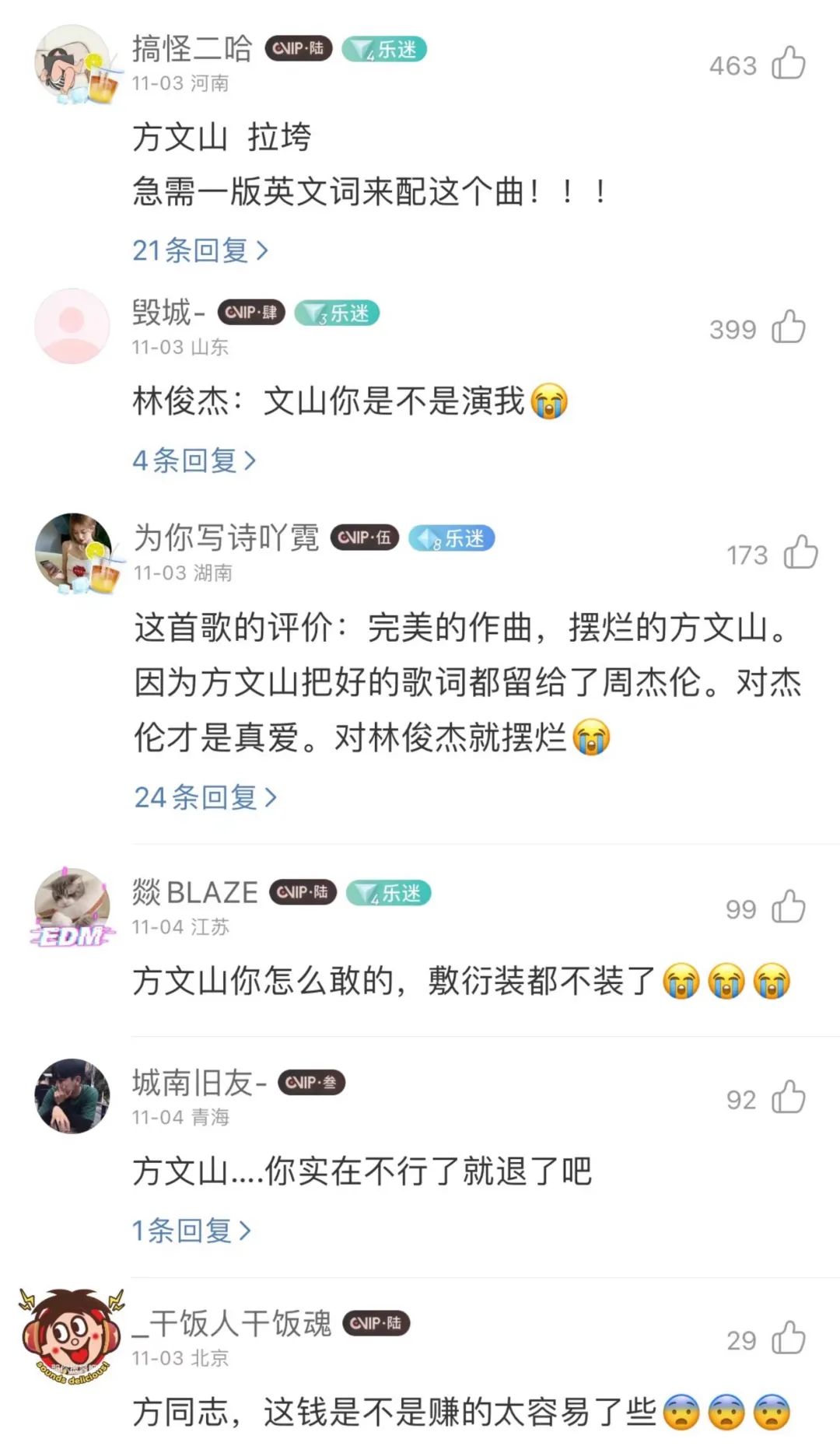Expand 24条回复 under 为你写诗吖霓's comment
The width and height of the screenshot is (840, 1446).
(x=205, y=797)
